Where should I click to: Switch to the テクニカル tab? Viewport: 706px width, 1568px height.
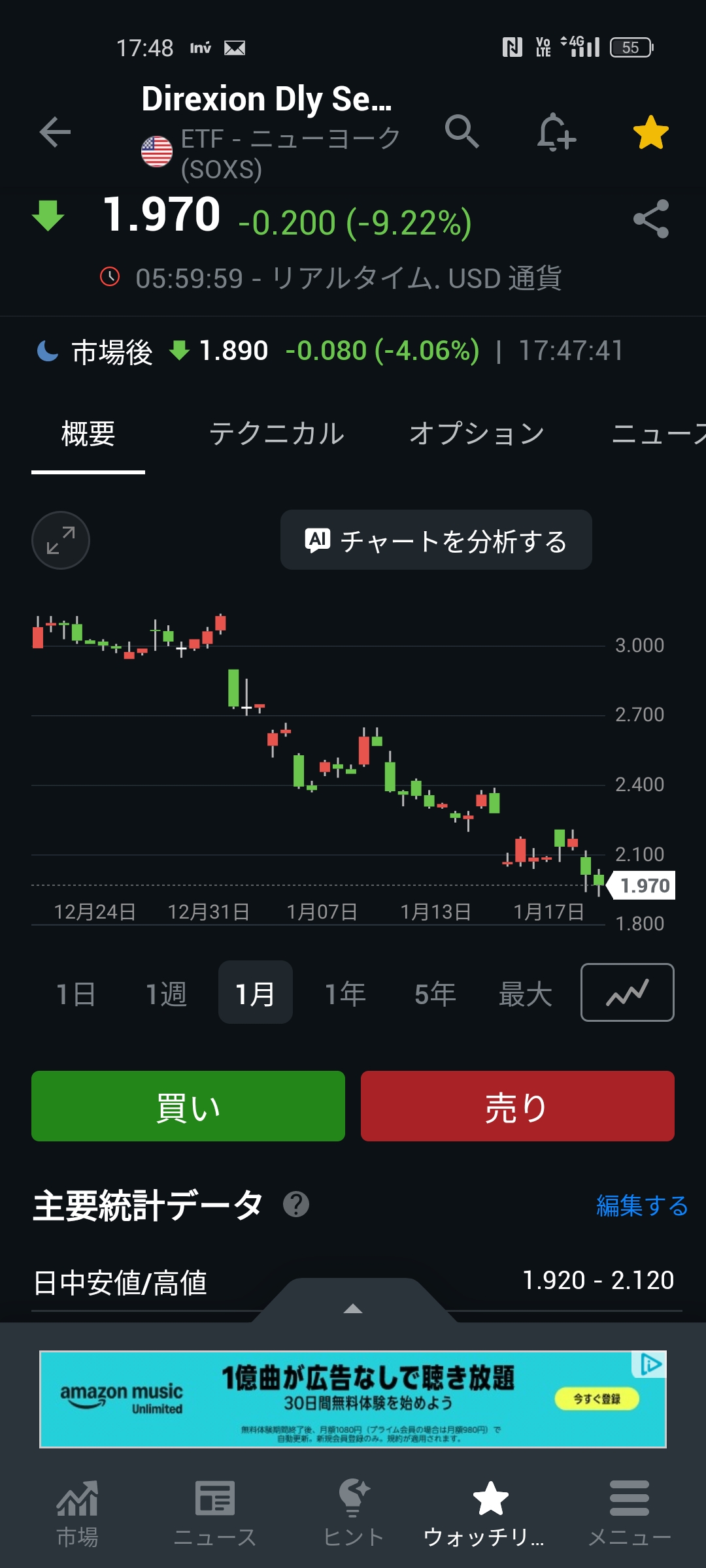(277, 434)
